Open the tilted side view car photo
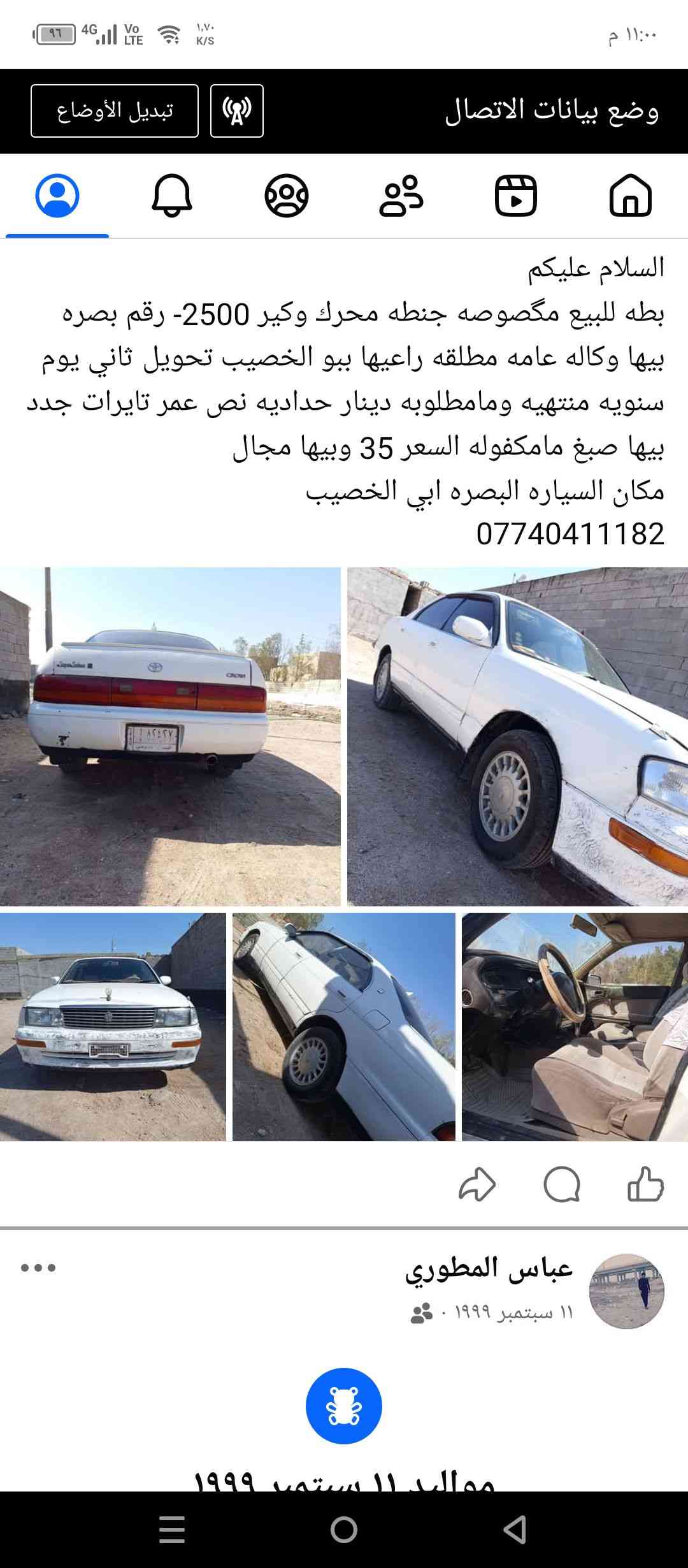Viewport: 688px width, 1568px height. click(x=344, y=1026)
